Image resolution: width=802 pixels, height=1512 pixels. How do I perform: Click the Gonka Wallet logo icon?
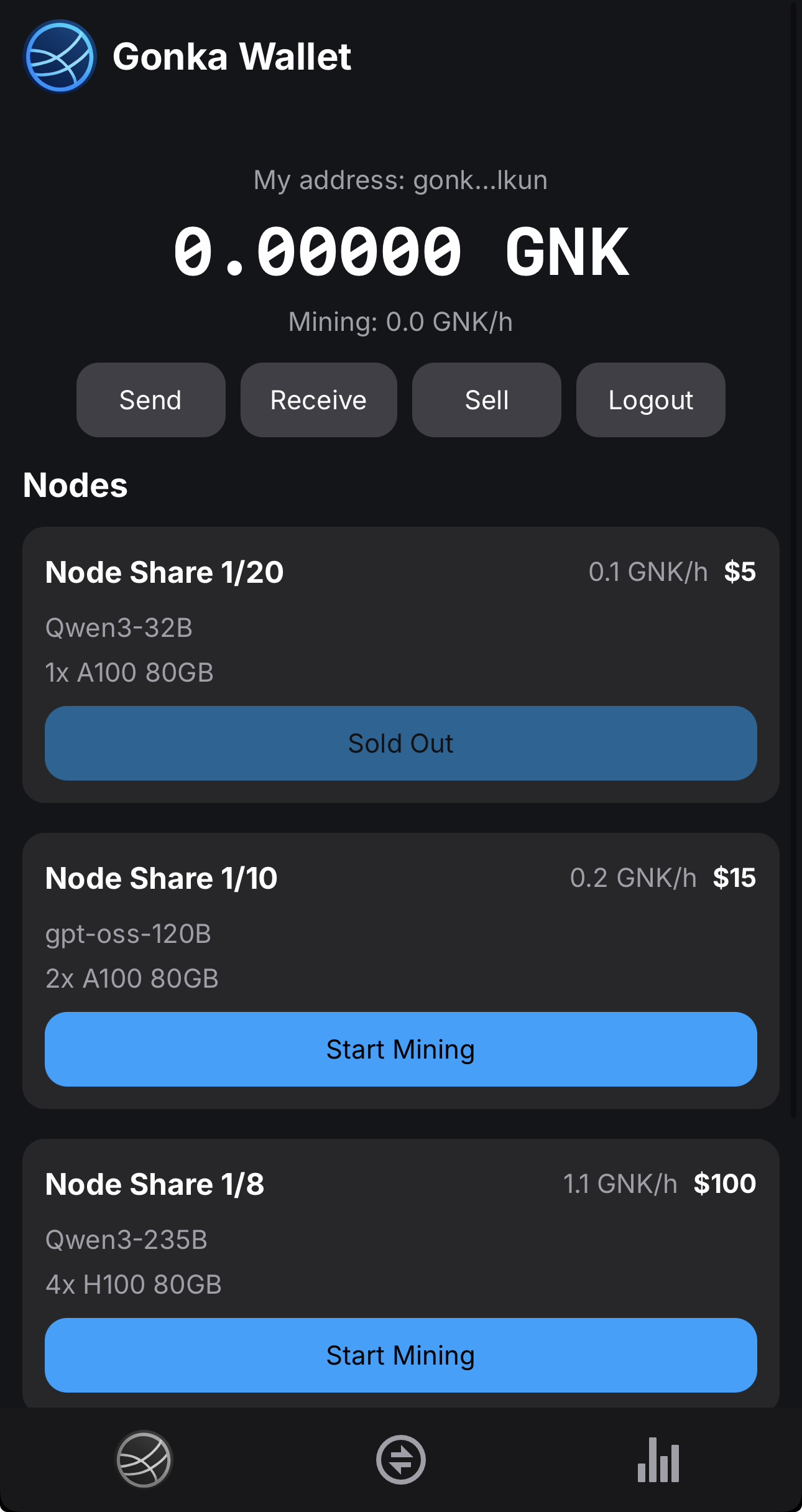coord(59,56)
